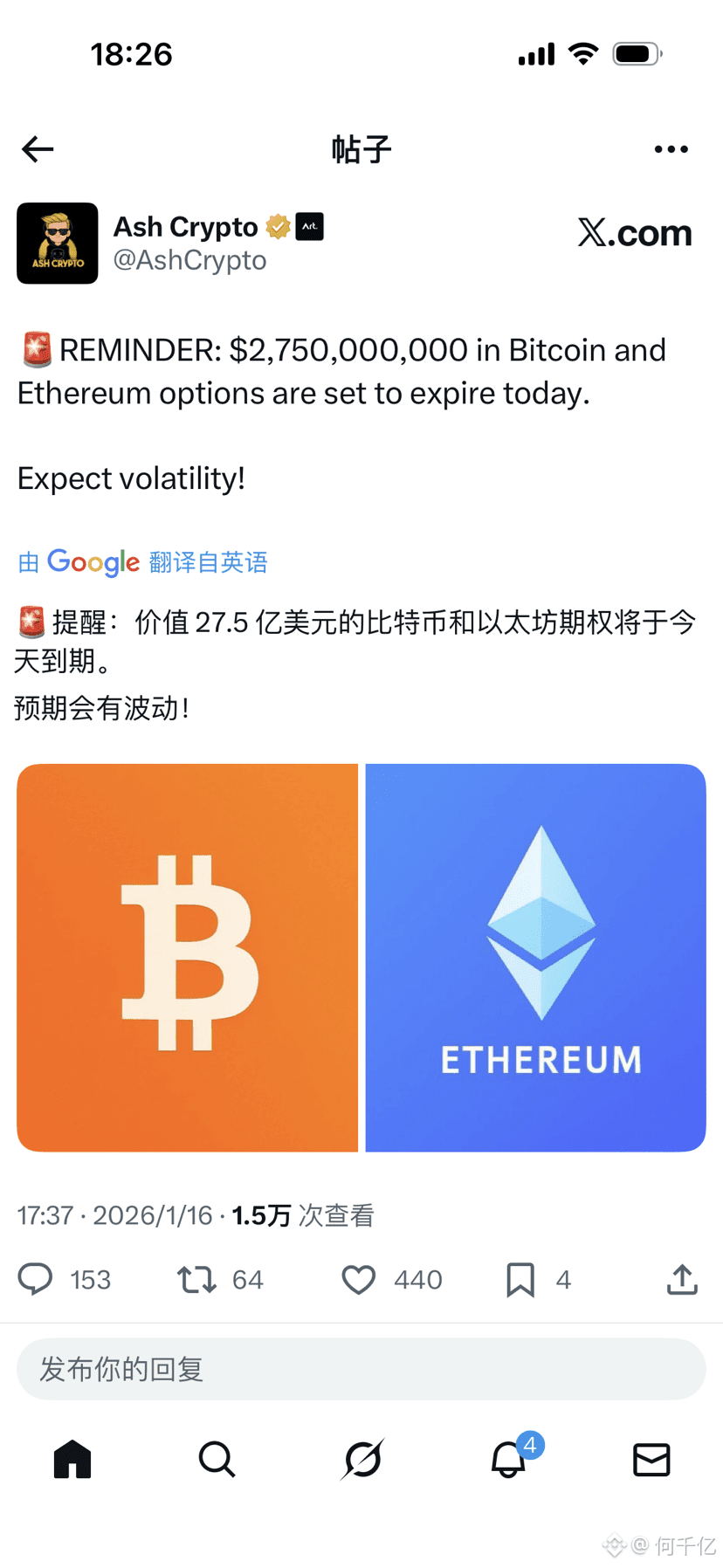Select the 发布你的回复 reply field
The width and height of the screenshot is (723, 1568).
[x=361, y=1368]
